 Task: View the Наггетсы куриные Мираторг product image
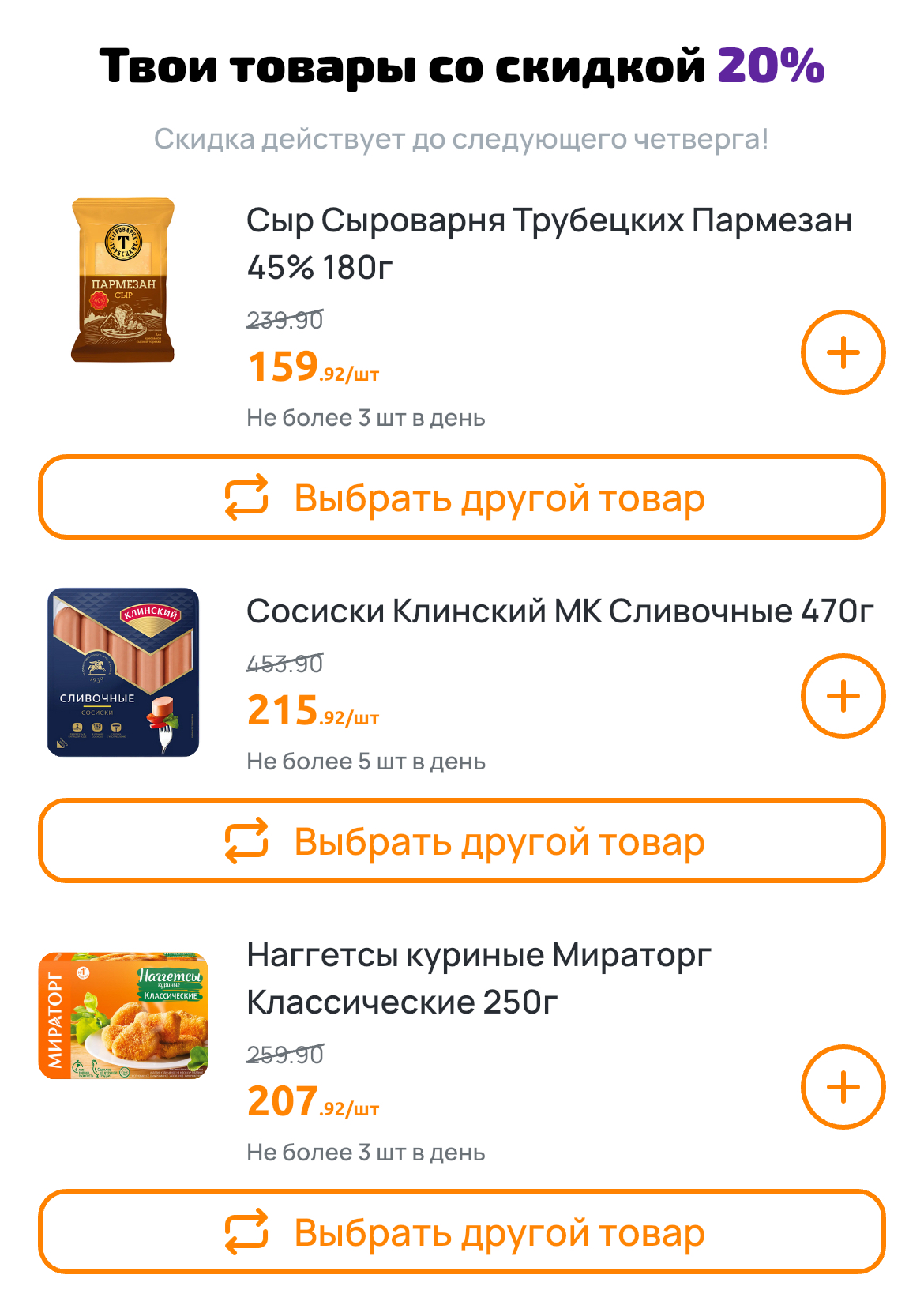tap(123, 1016)
